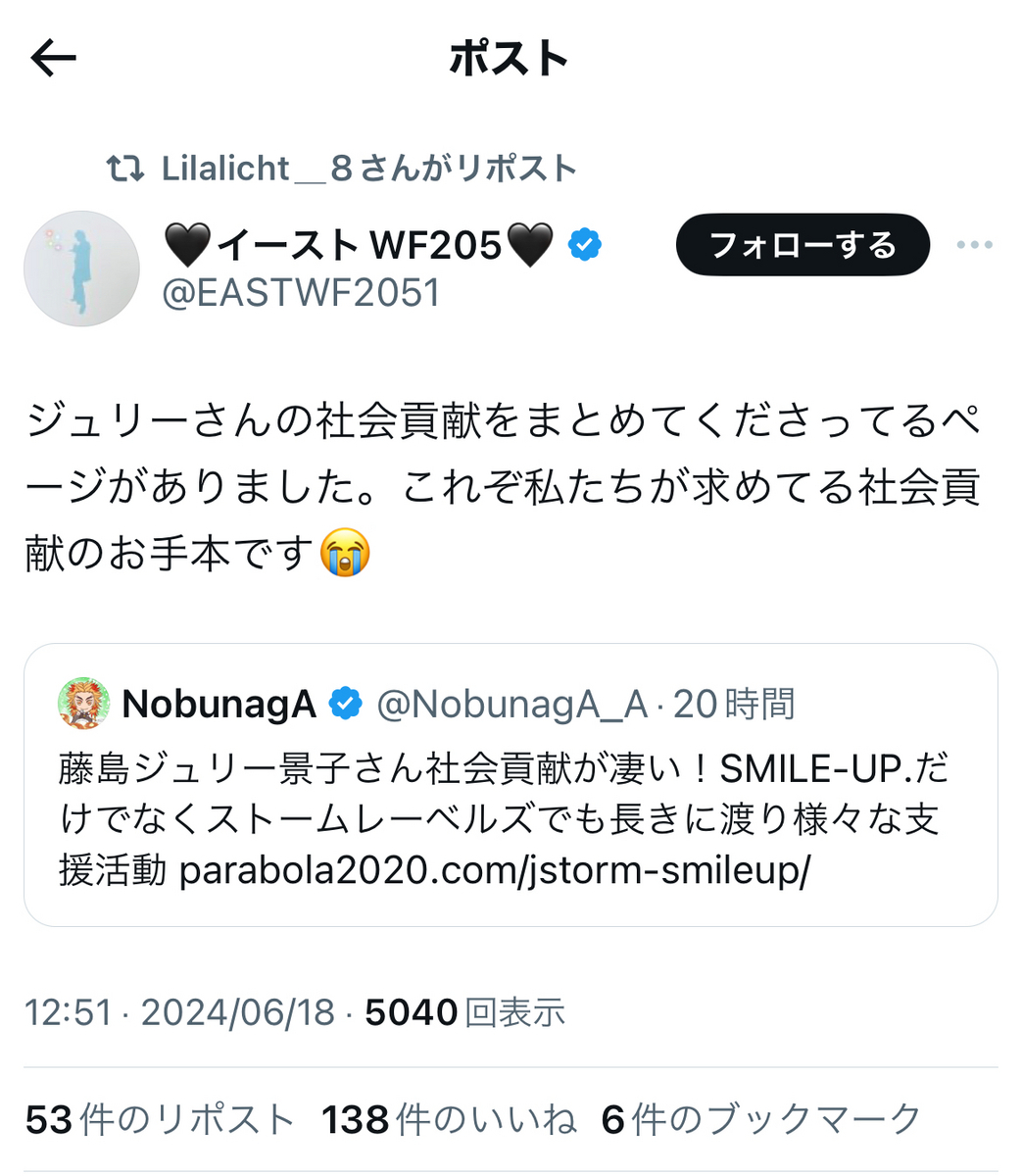Go back using the arrow icon
Viewport: 1022px width, 1176px height.
click(54, 59)
